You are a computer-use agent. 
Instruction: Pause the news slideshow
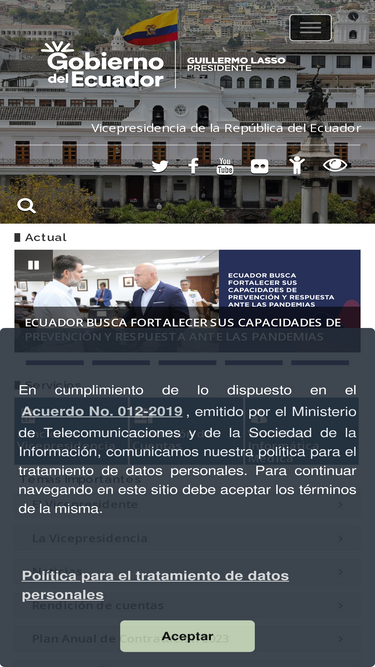coord(34,265)
